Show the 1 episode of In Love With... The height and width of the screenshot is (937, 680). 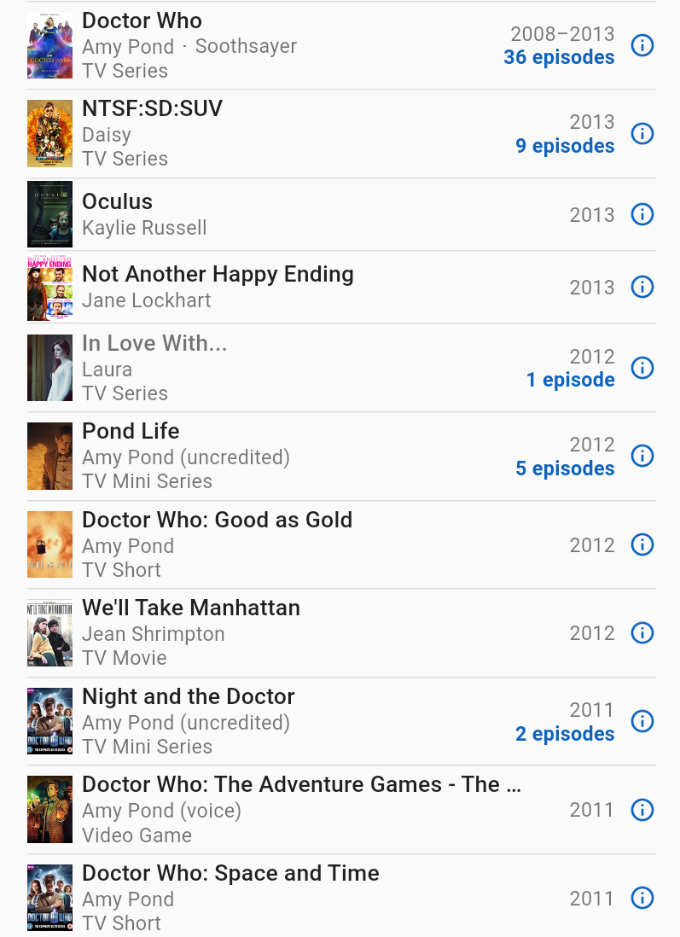tap(570, 380)
